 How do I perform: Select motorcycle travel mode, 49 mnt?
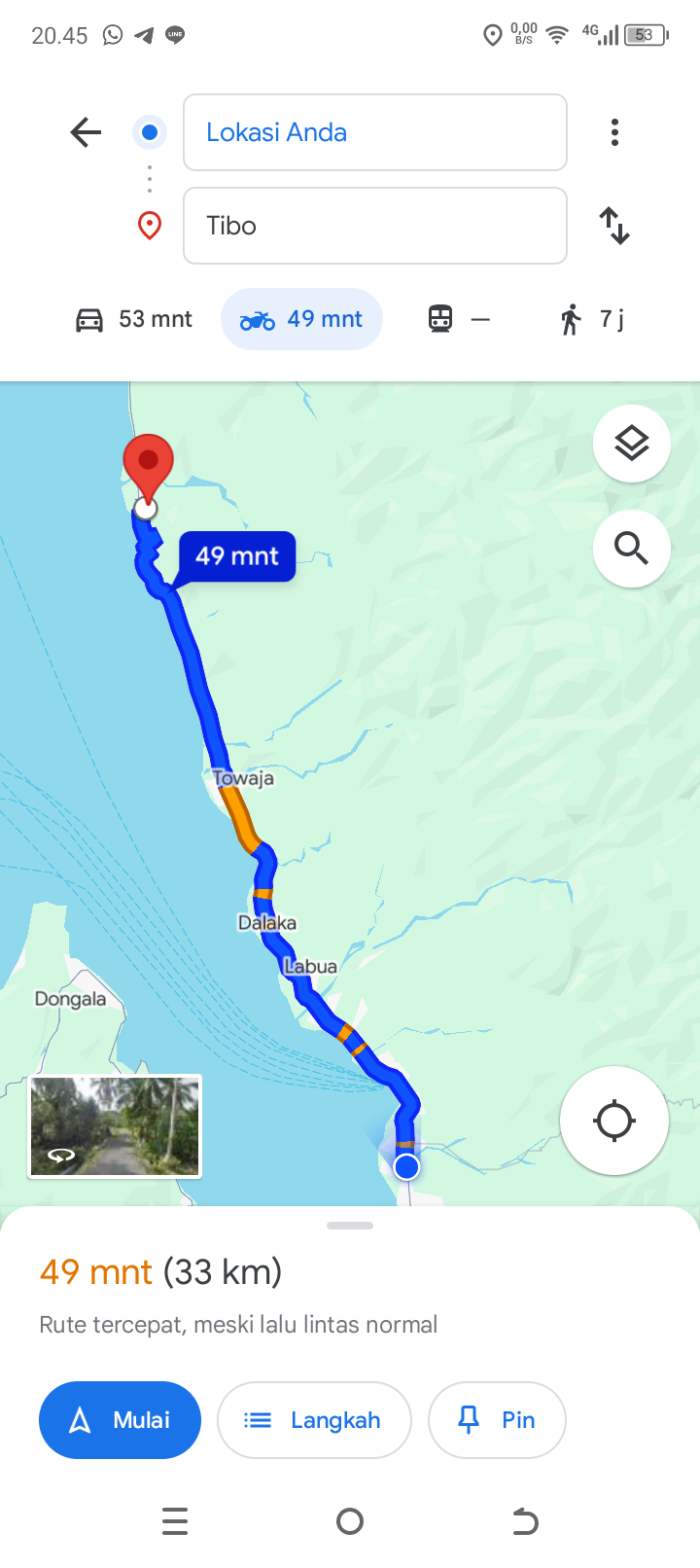(x=301, y=319)
